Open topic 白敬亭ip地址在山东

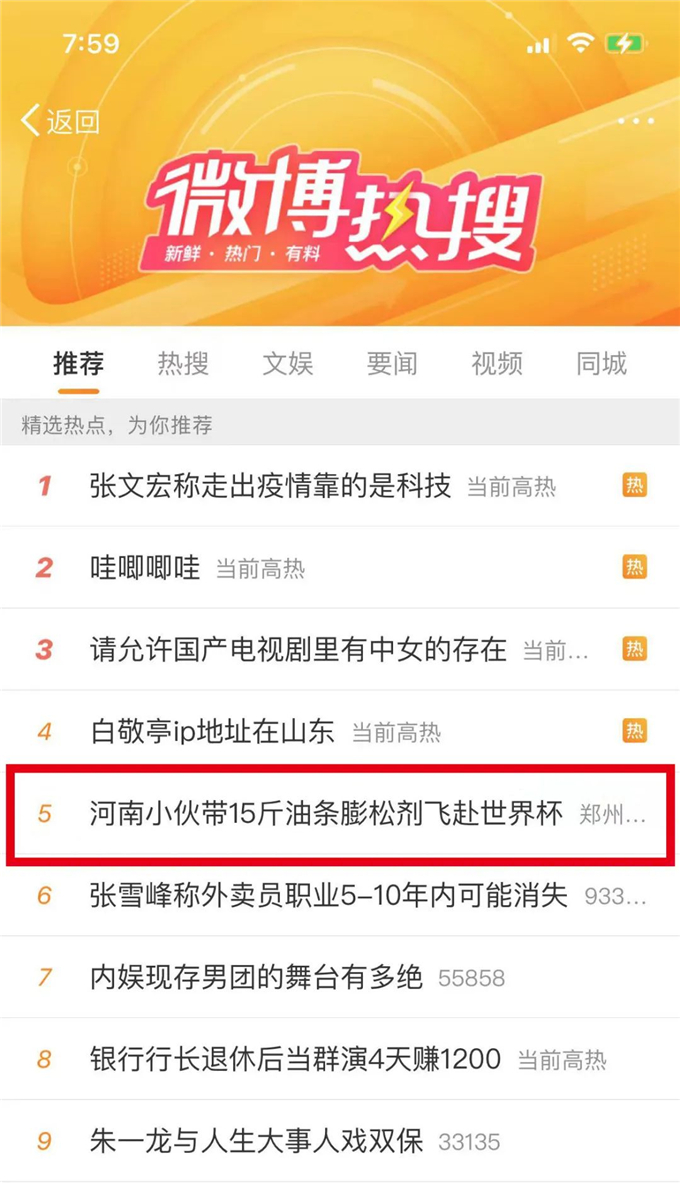click(212, 731)
